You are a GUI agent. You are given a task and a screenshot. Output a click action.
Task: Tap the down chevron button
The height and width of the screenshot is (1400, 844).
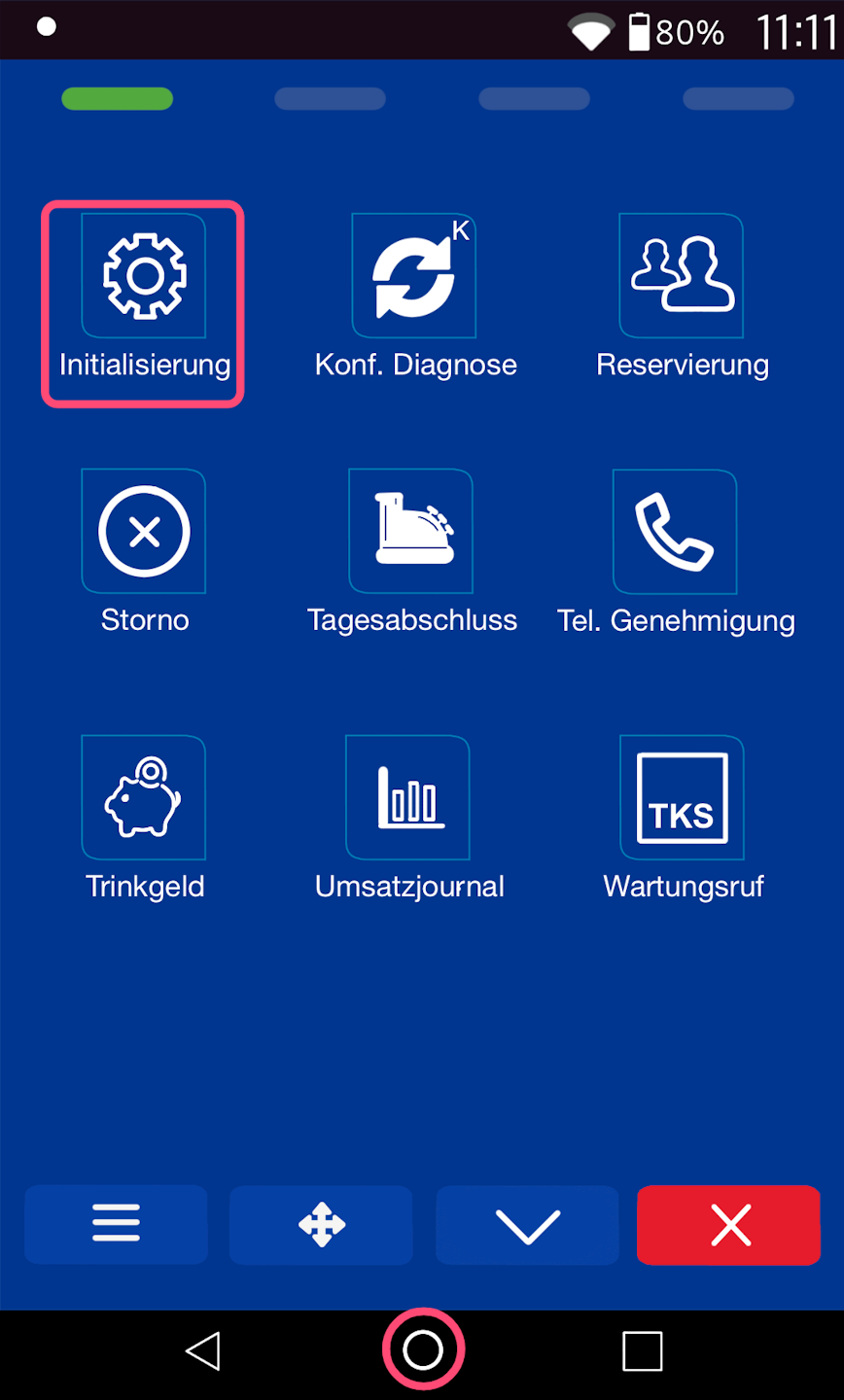(x=527, y=1224)
